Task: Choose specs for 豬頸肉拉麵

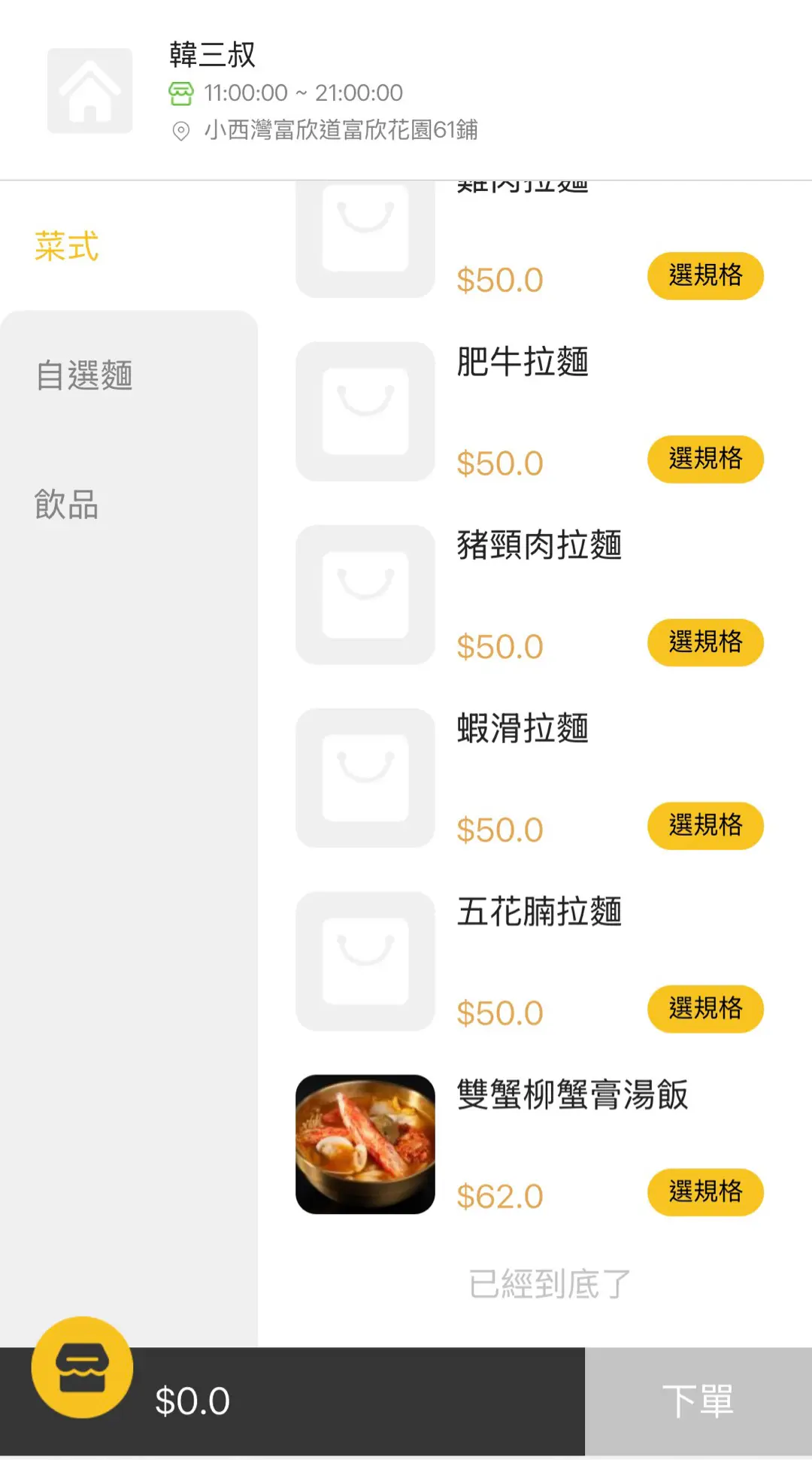Action: (704, 642)
